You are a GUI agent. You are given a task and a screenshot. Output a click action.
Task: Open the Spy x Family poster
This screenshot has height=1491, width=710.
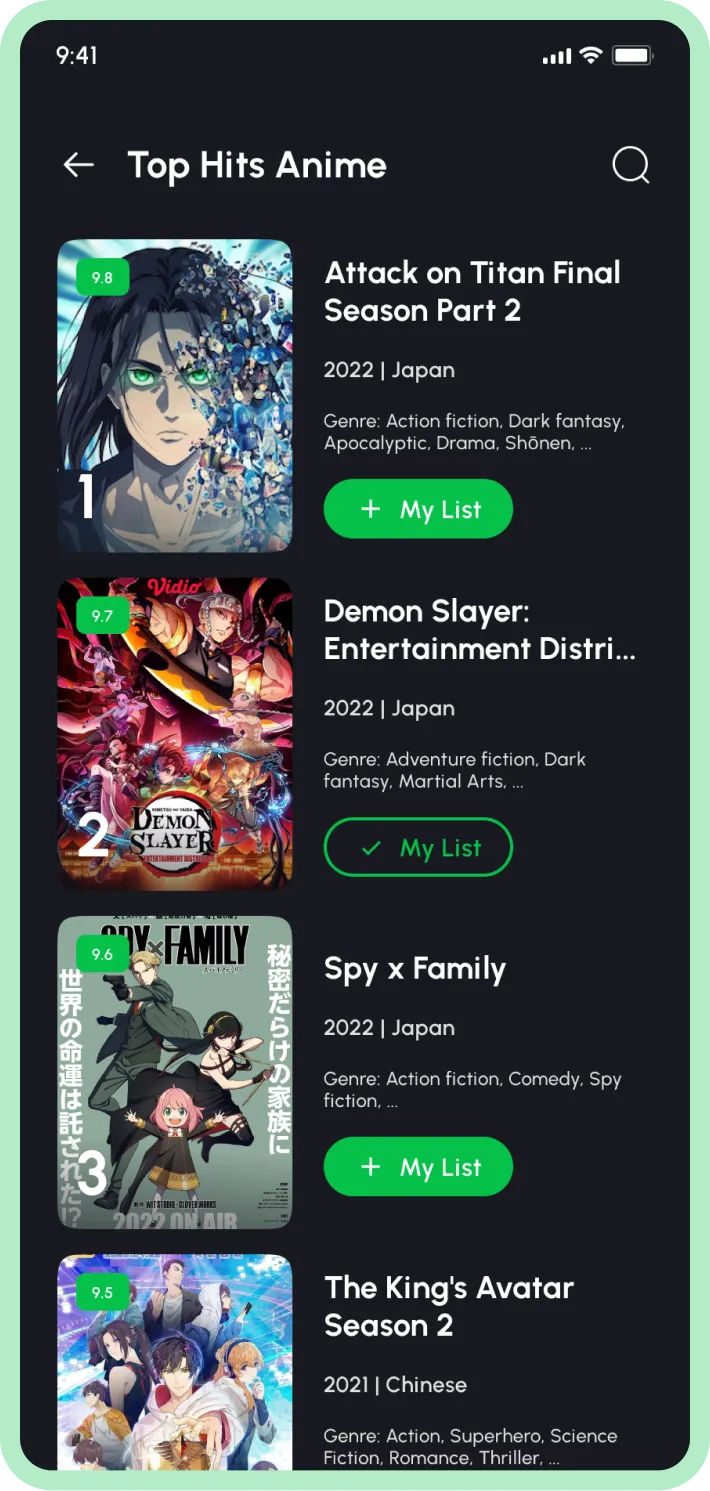(175, 1072)
